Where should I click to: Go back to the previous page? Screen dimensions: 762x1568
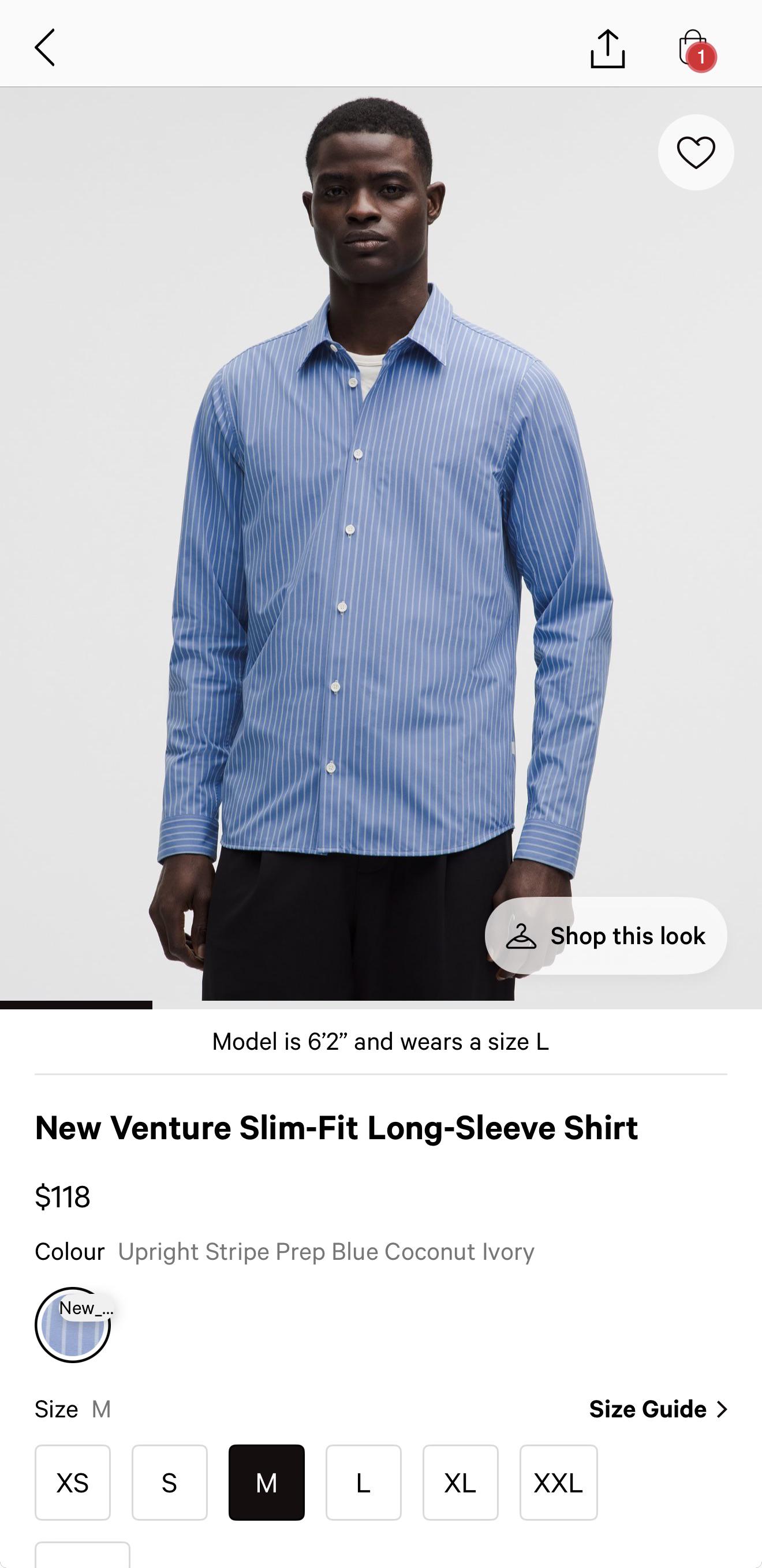click(x=44, y=47)
